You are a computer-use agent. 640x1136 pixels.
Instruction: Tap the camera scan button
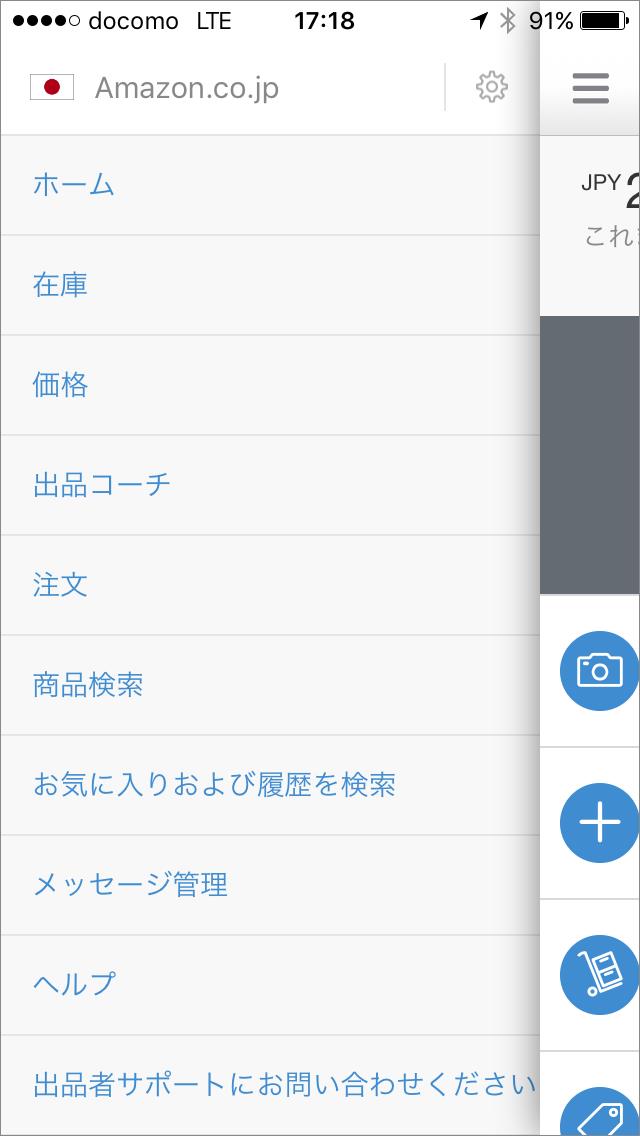click(x=599, y=670)
